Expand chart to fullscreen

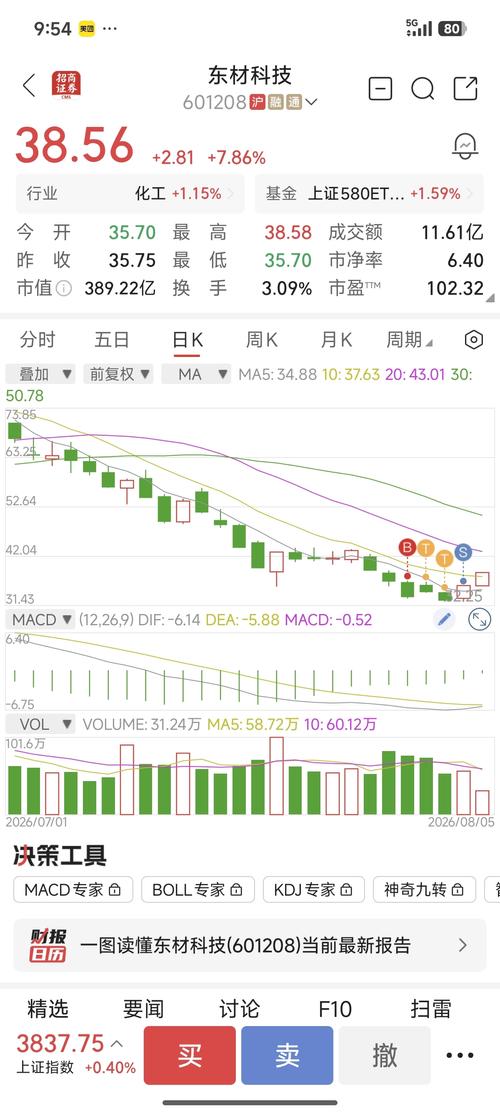479,620
